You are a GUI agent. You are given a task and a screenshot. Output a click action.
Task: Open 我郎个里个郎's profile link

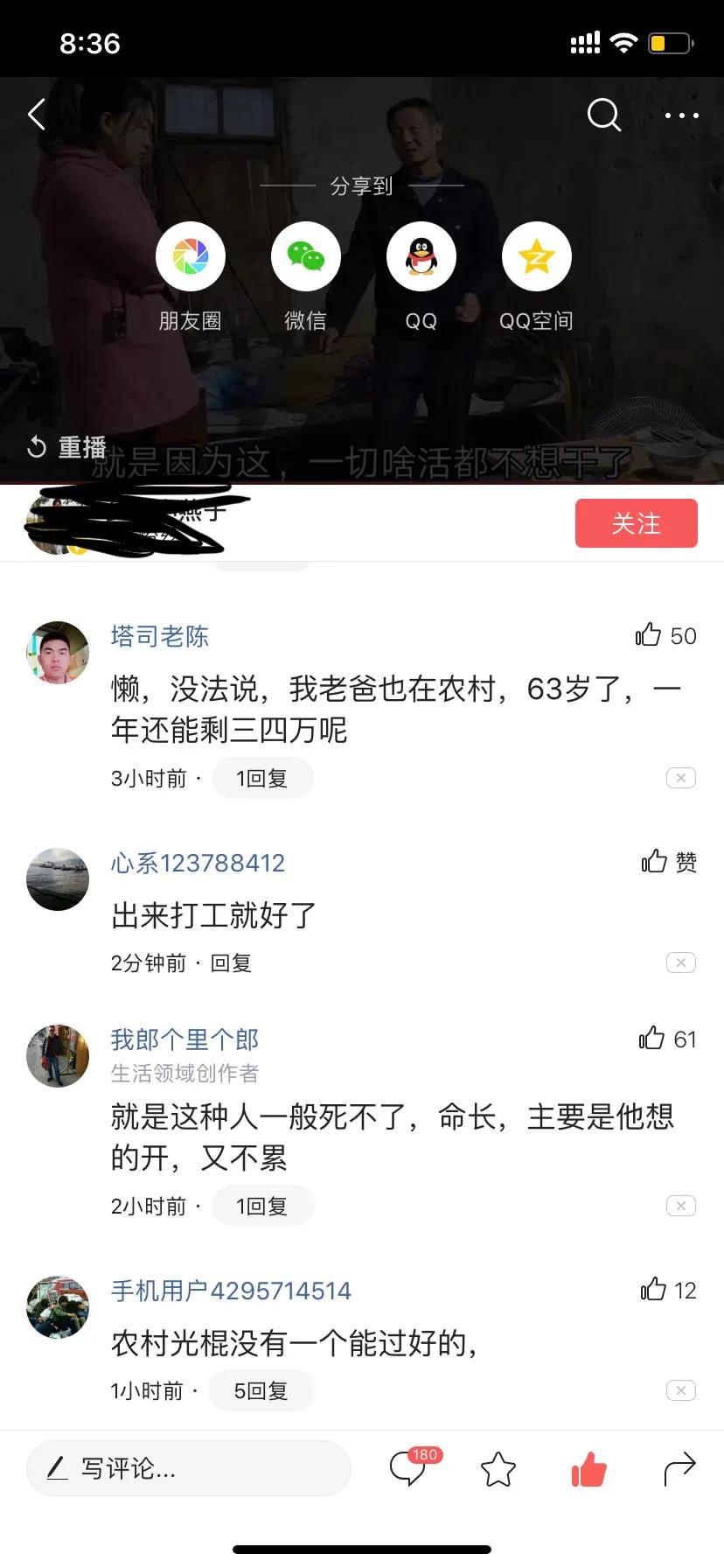[184, 1039]
